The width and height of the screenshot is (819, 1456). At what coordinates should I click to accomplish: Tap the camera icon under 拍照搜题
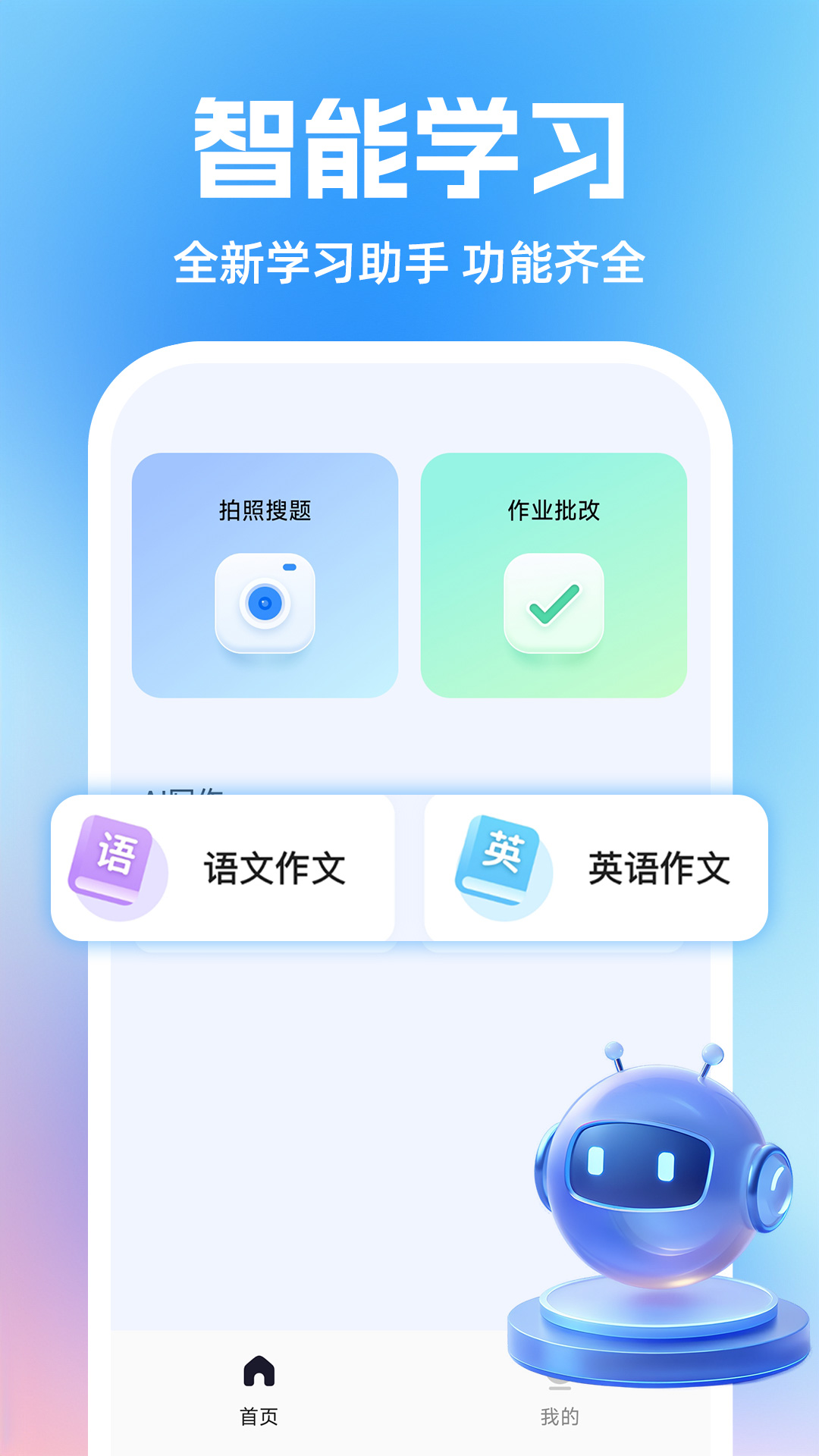coord(265,603)
